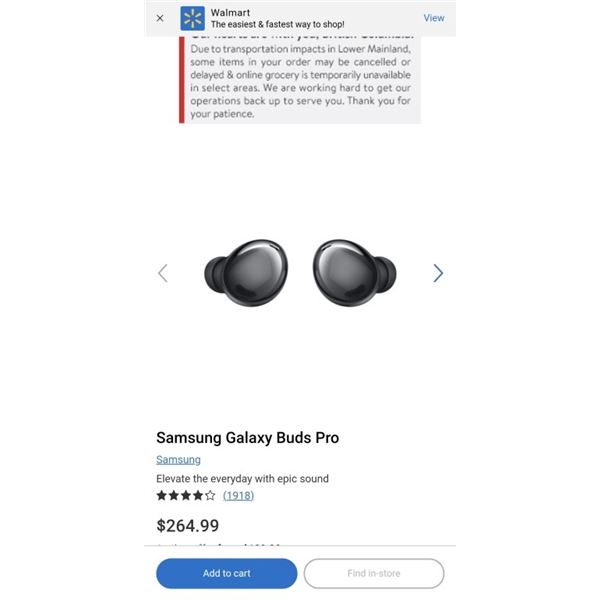Open the Galaxy Buds Pro product image
Image resolution: width=600 pixels, height=600 pixels.
(x=300, y=273)
